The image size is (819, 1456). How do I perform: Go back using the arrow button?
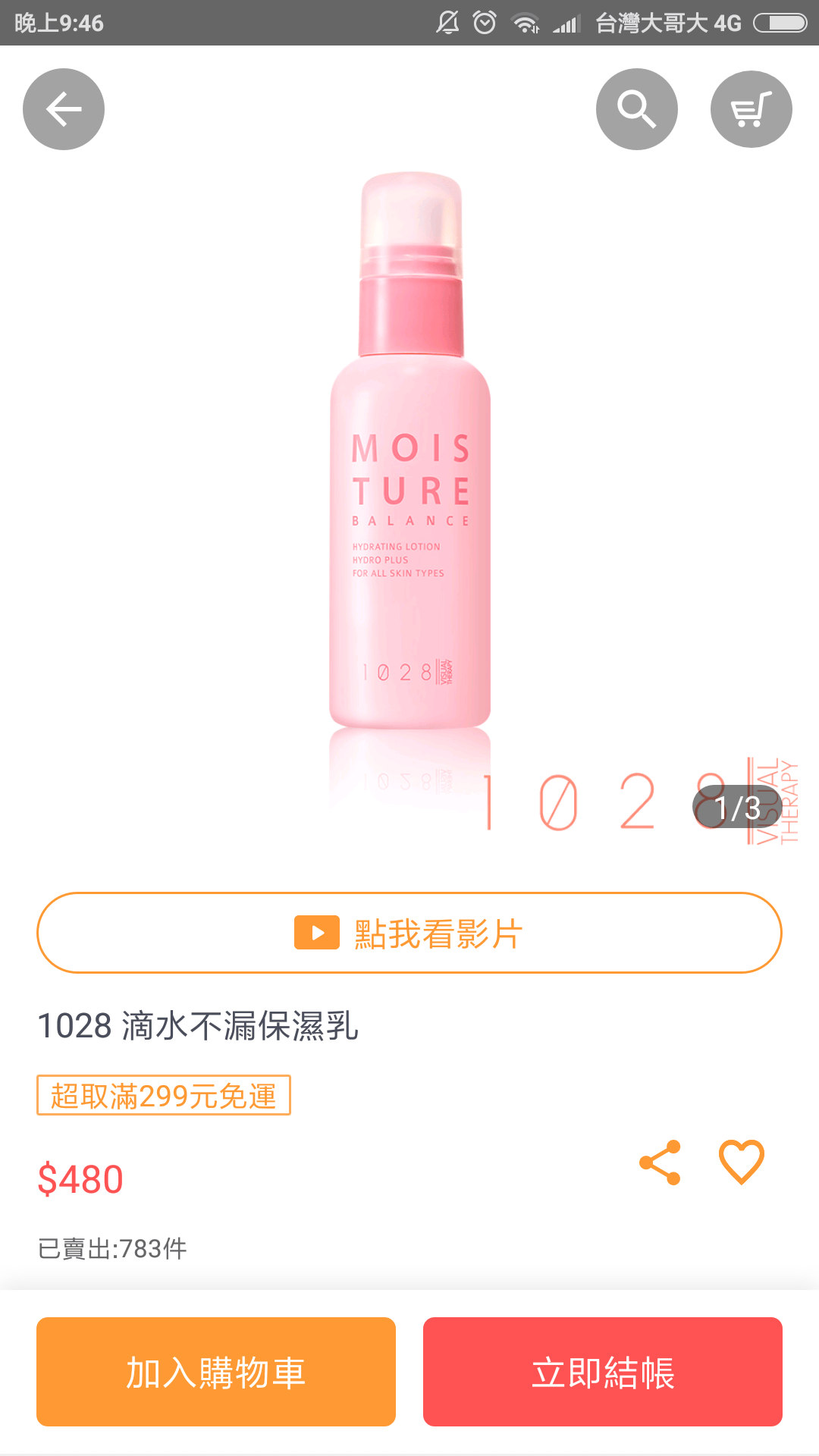coord(64,109)
